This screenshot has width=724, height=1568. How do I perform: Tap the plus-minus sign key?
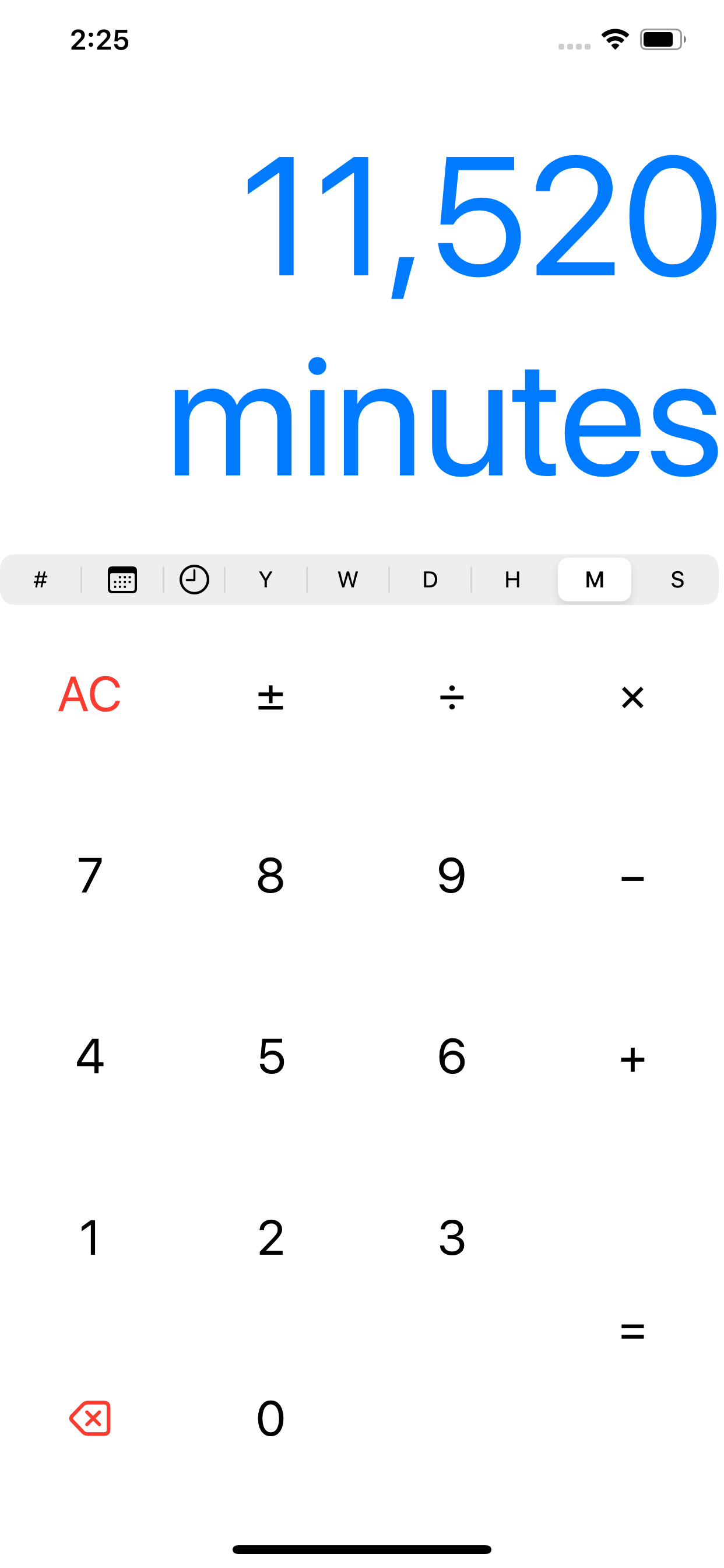[x=270, y=697]
